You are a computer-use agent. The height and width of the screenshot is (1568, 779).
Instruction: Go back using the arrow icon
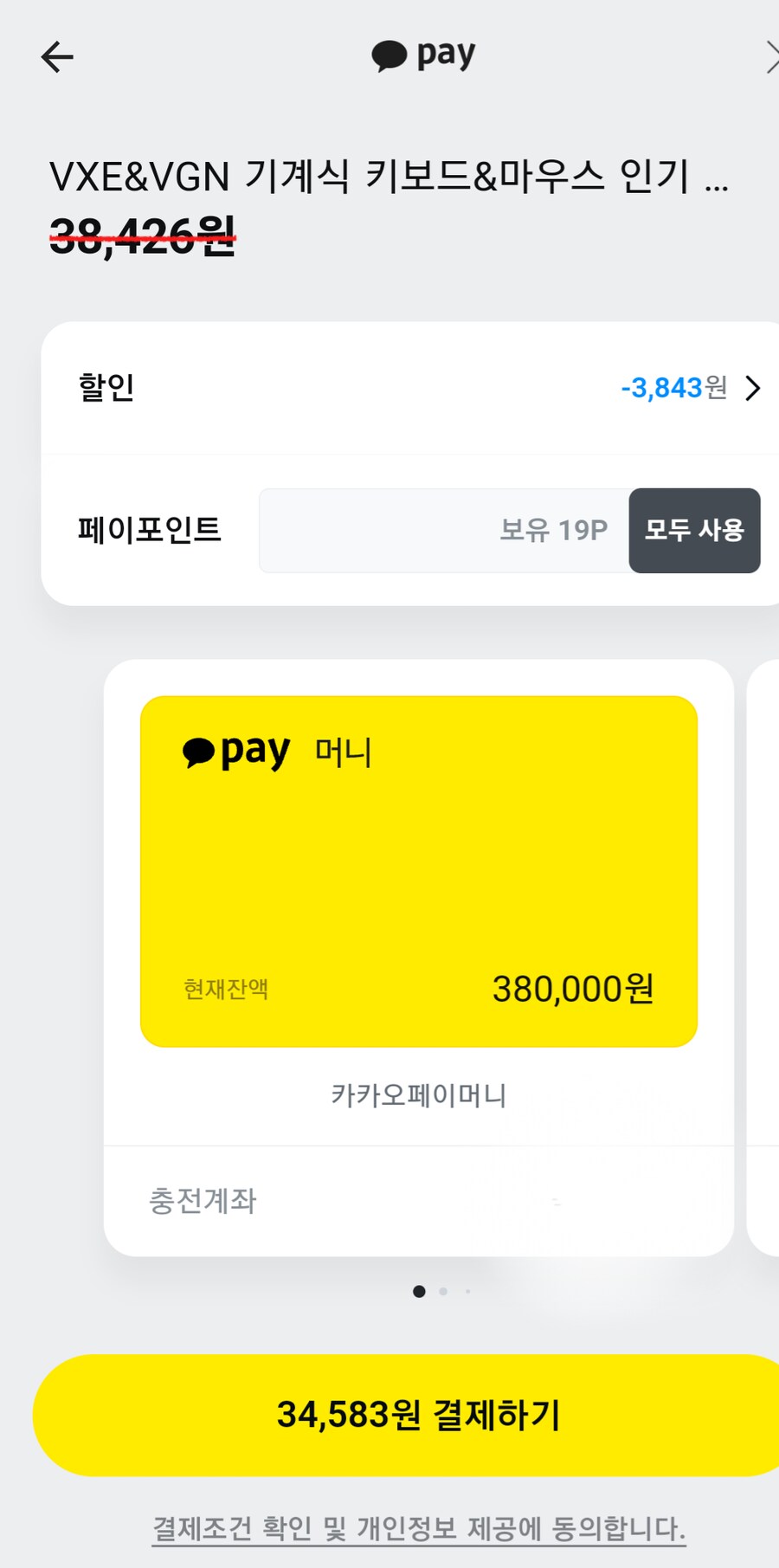pyautogui.click(x=57, y=57)
